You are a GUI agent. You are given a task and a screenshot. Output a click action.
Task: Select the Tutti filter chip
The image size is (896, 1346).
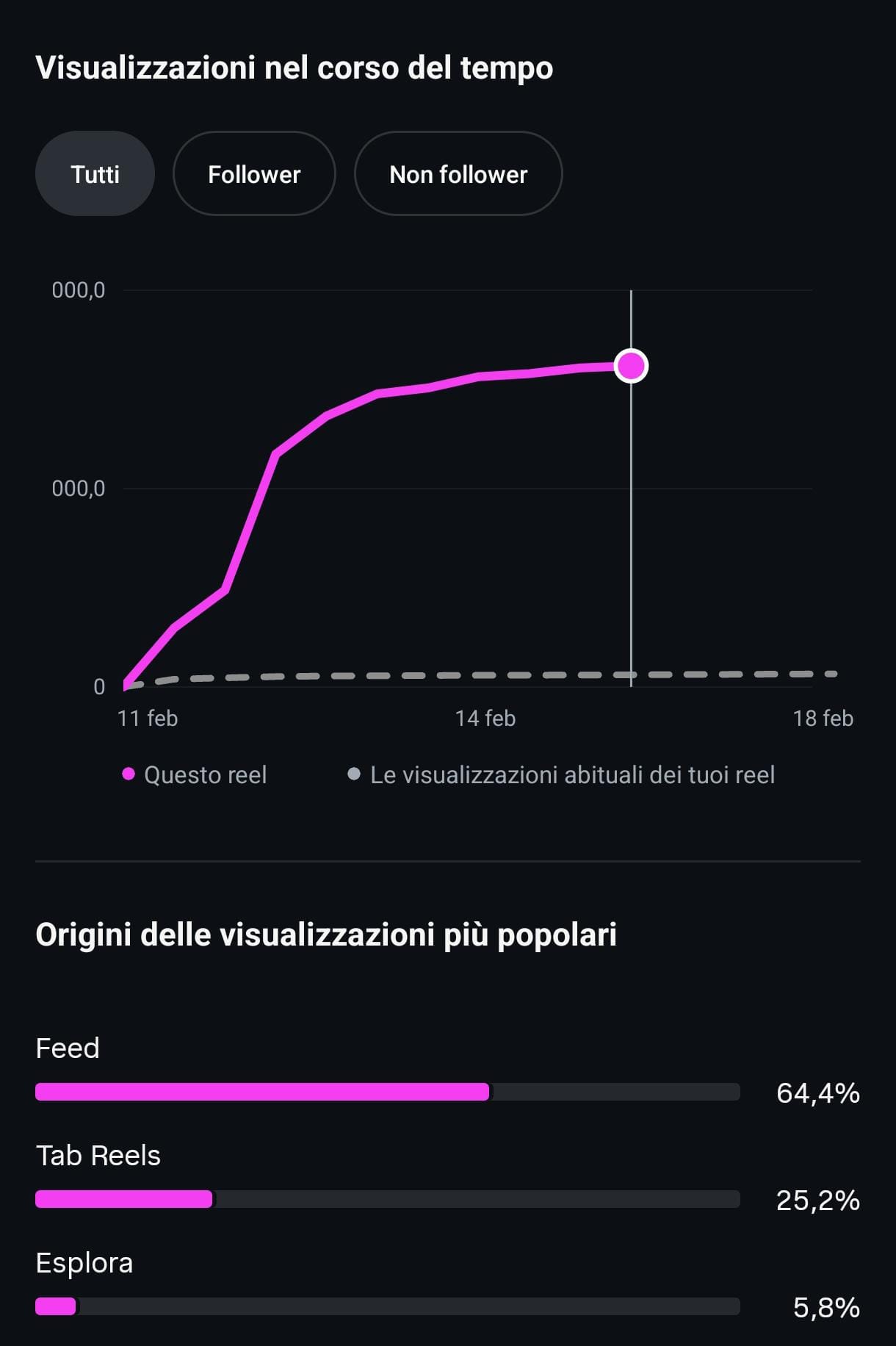tap(95, 174)
